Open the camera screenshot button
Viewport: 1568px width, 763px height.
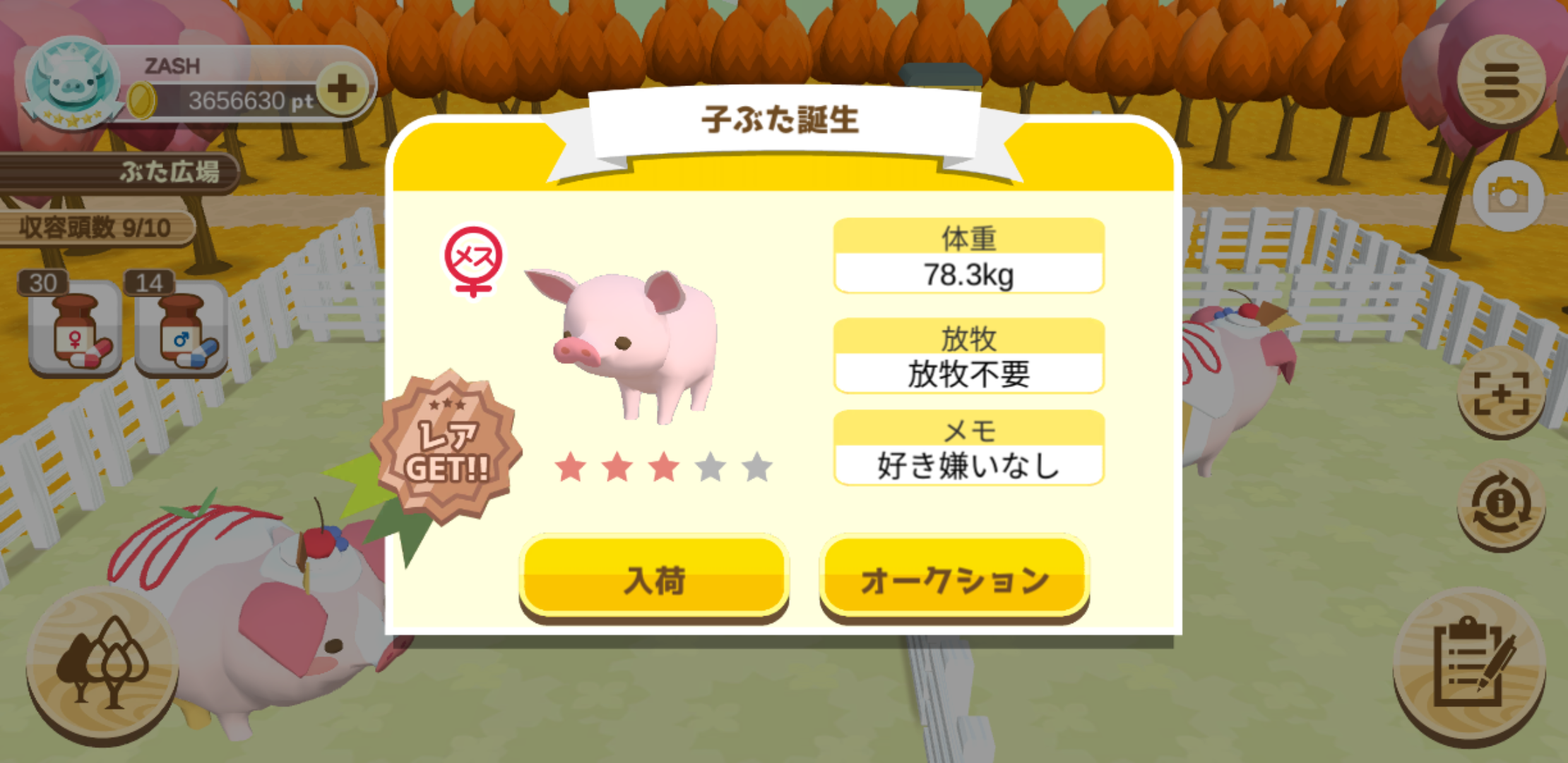tap(1507, 196)
